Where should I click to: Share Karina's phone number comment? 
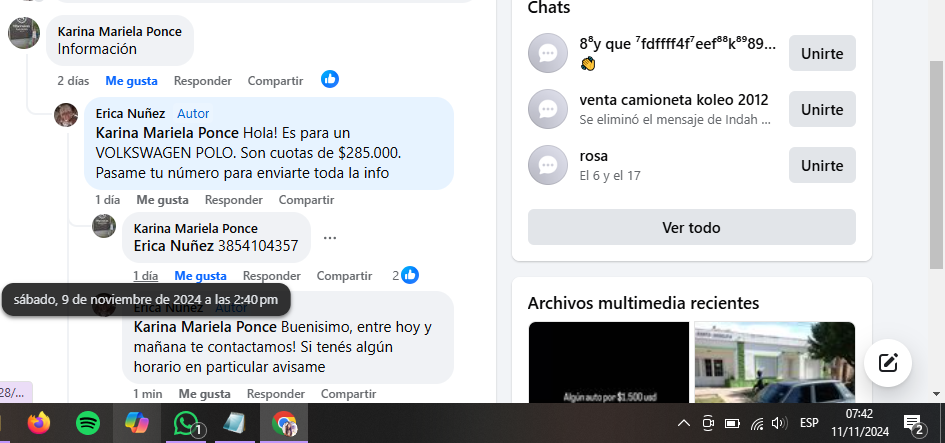tap(344, 275)
